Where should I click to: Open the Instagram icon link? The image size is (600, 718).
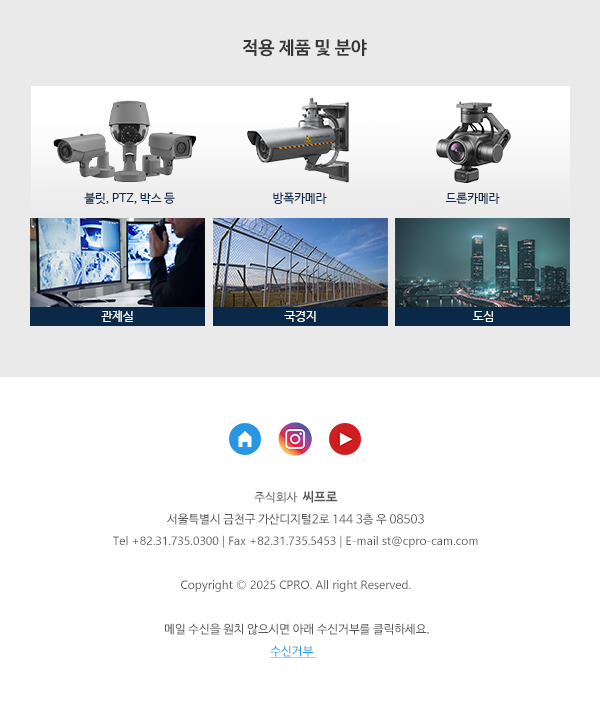295,439
